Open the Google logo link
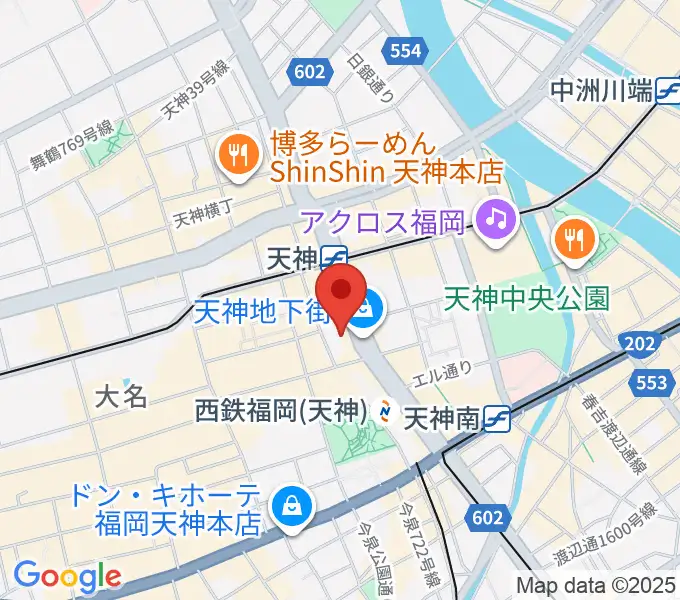The height and width of the screenshot is (600, 680). [x=67, y=577]
